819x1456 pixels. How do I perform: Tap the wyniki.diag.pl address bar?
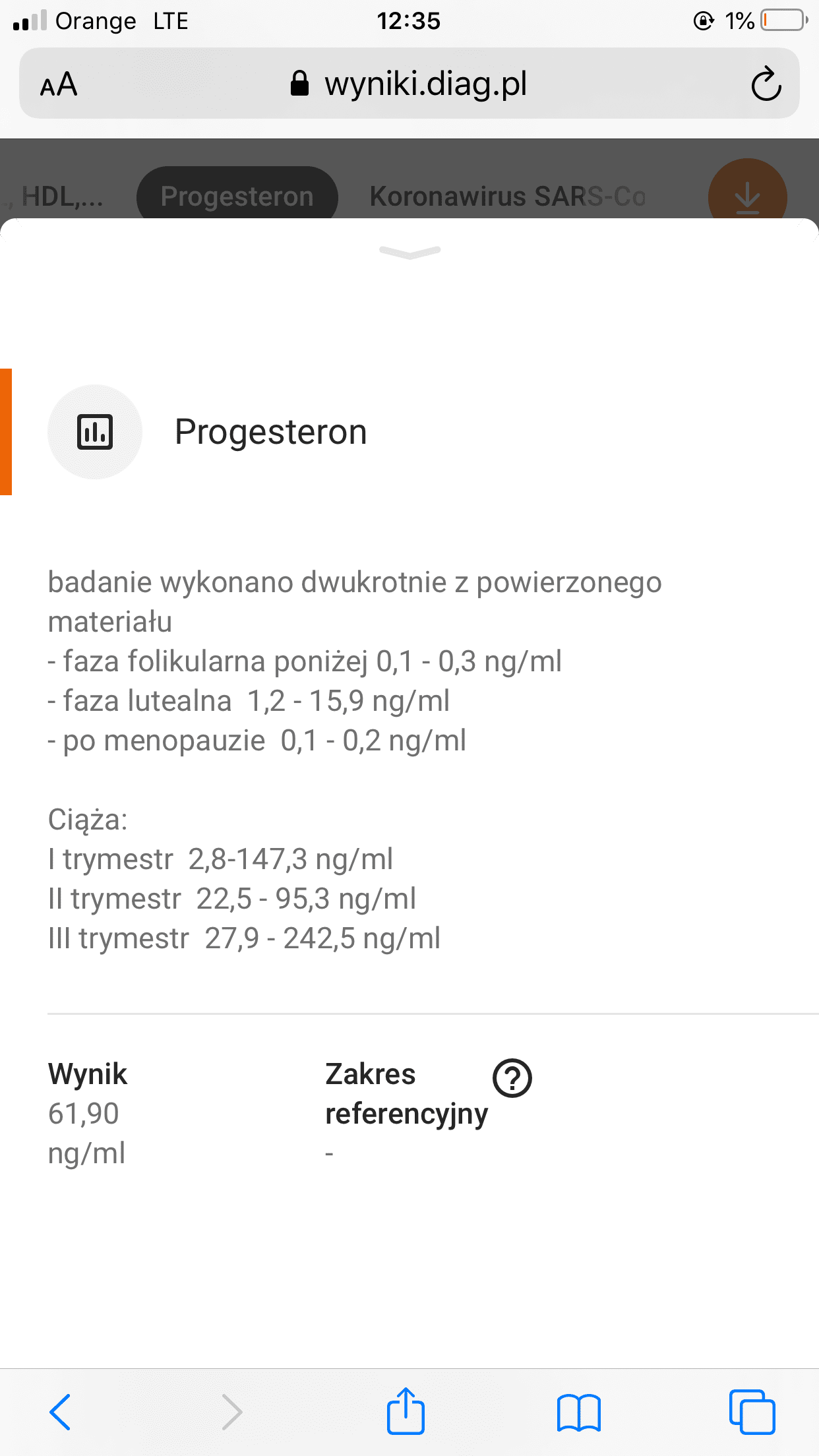(x=409, y=84)
